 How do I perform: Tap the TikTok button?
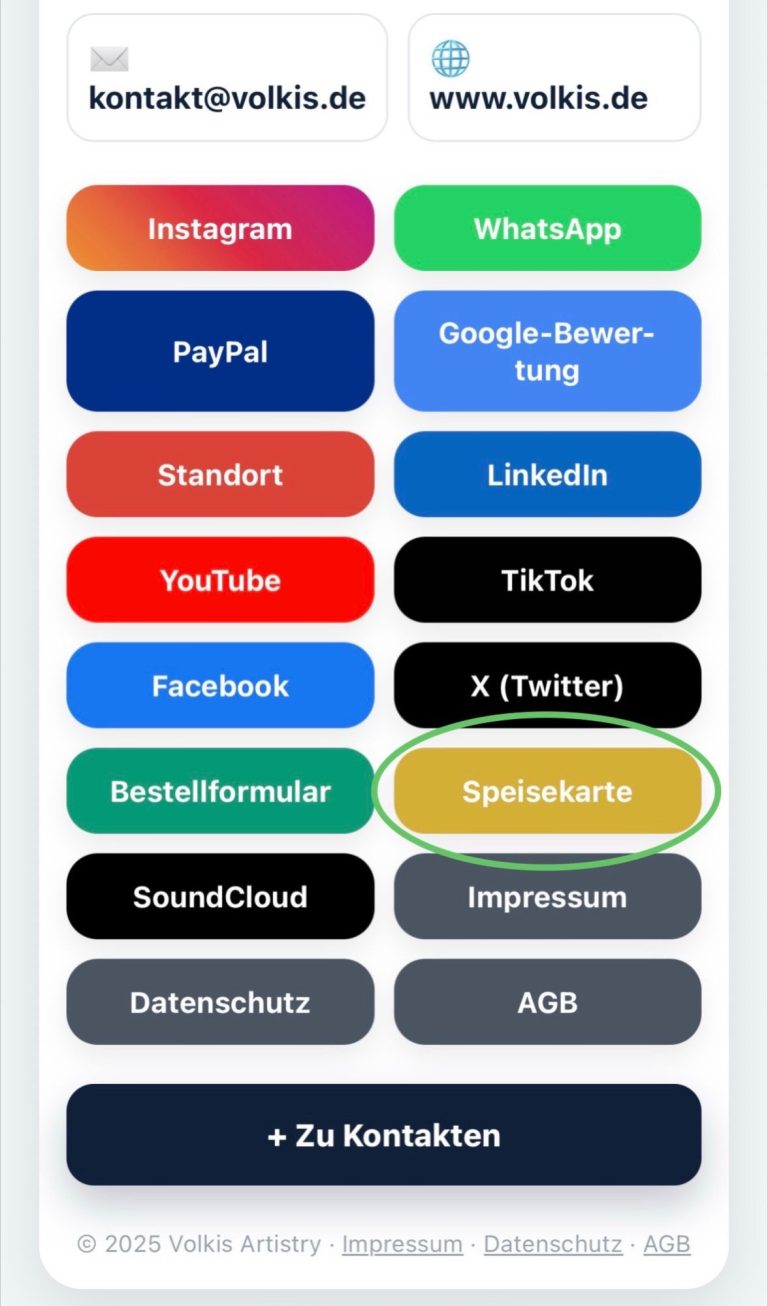(x=547, y=580)
